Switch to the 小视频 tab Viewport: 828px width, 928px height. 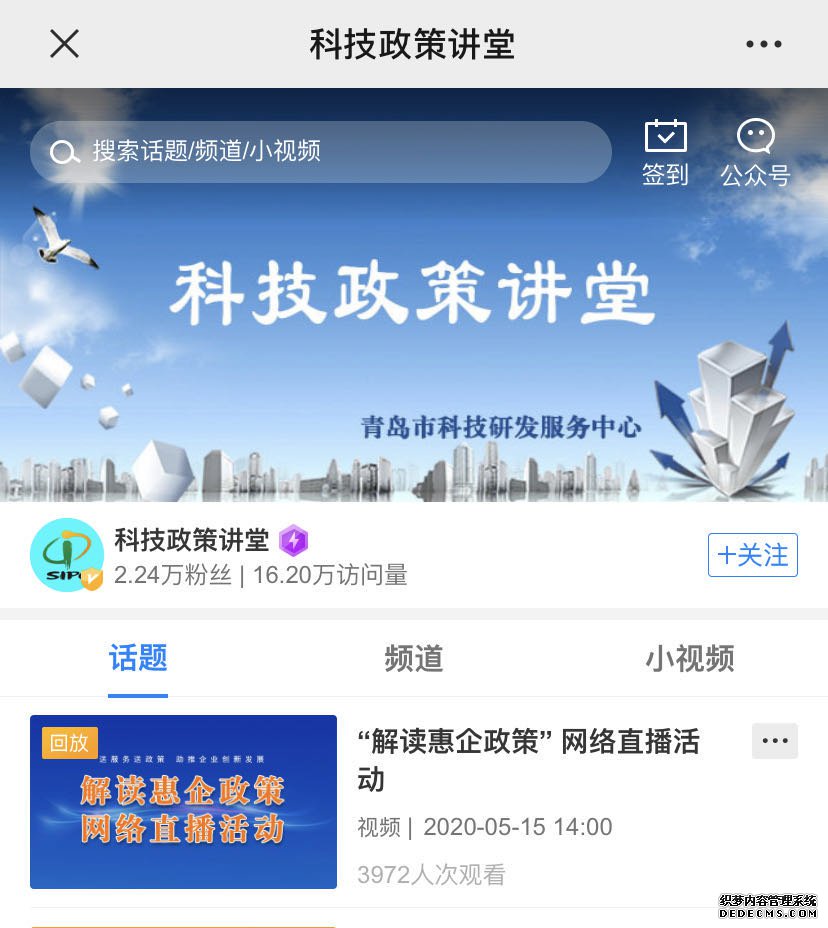[689, 659]
